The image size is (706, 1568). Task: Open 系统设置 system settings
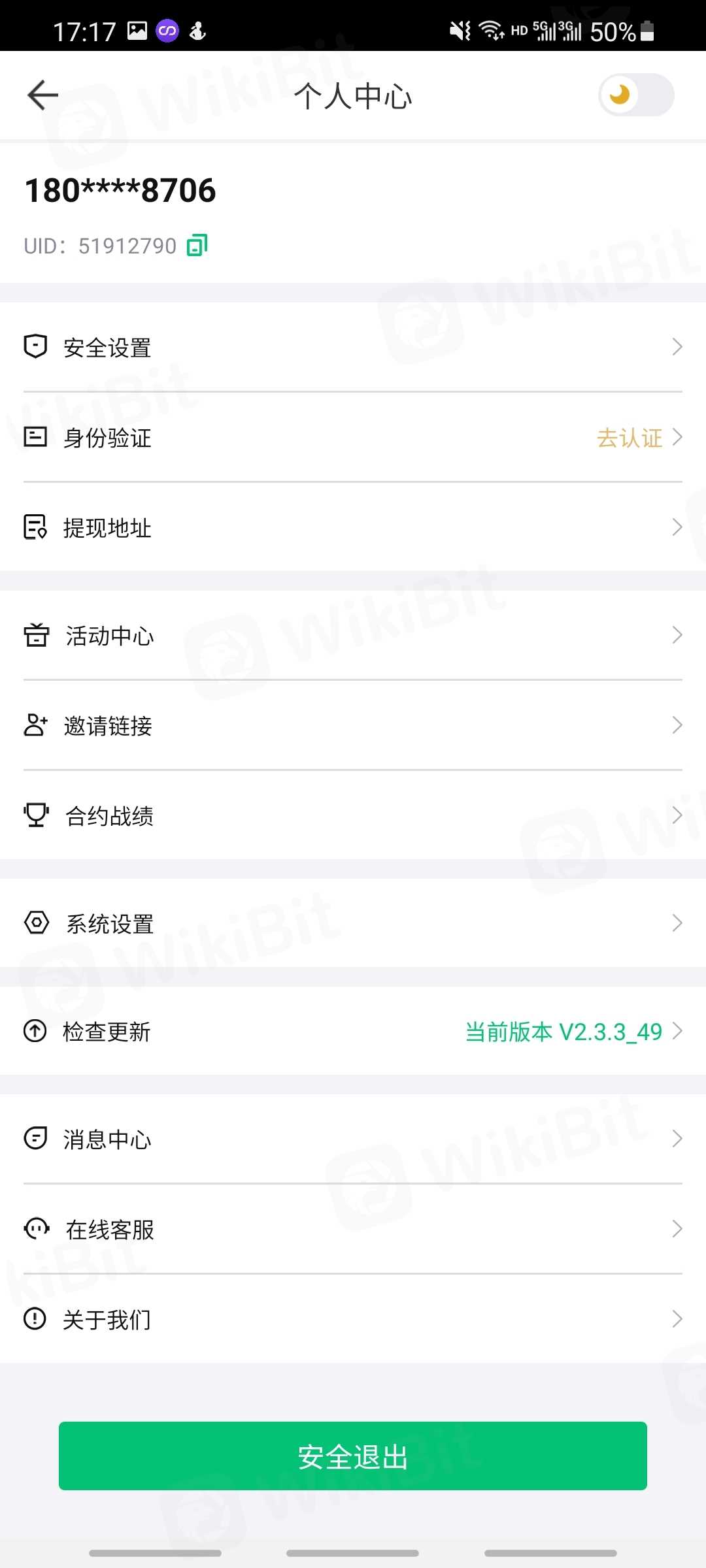point(353,923)
